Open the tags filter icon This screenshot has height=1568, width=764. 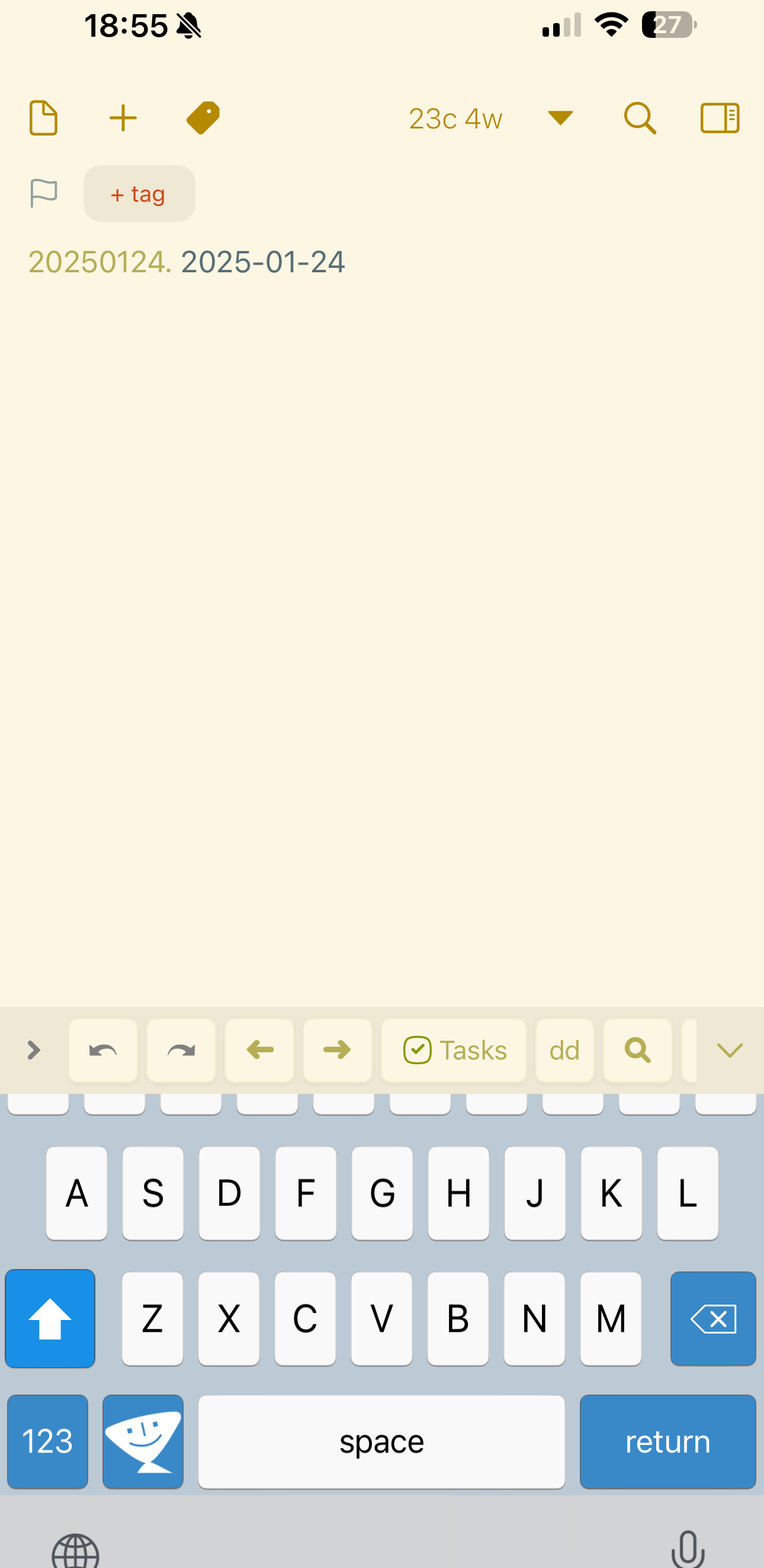click(x=203, y=118)
